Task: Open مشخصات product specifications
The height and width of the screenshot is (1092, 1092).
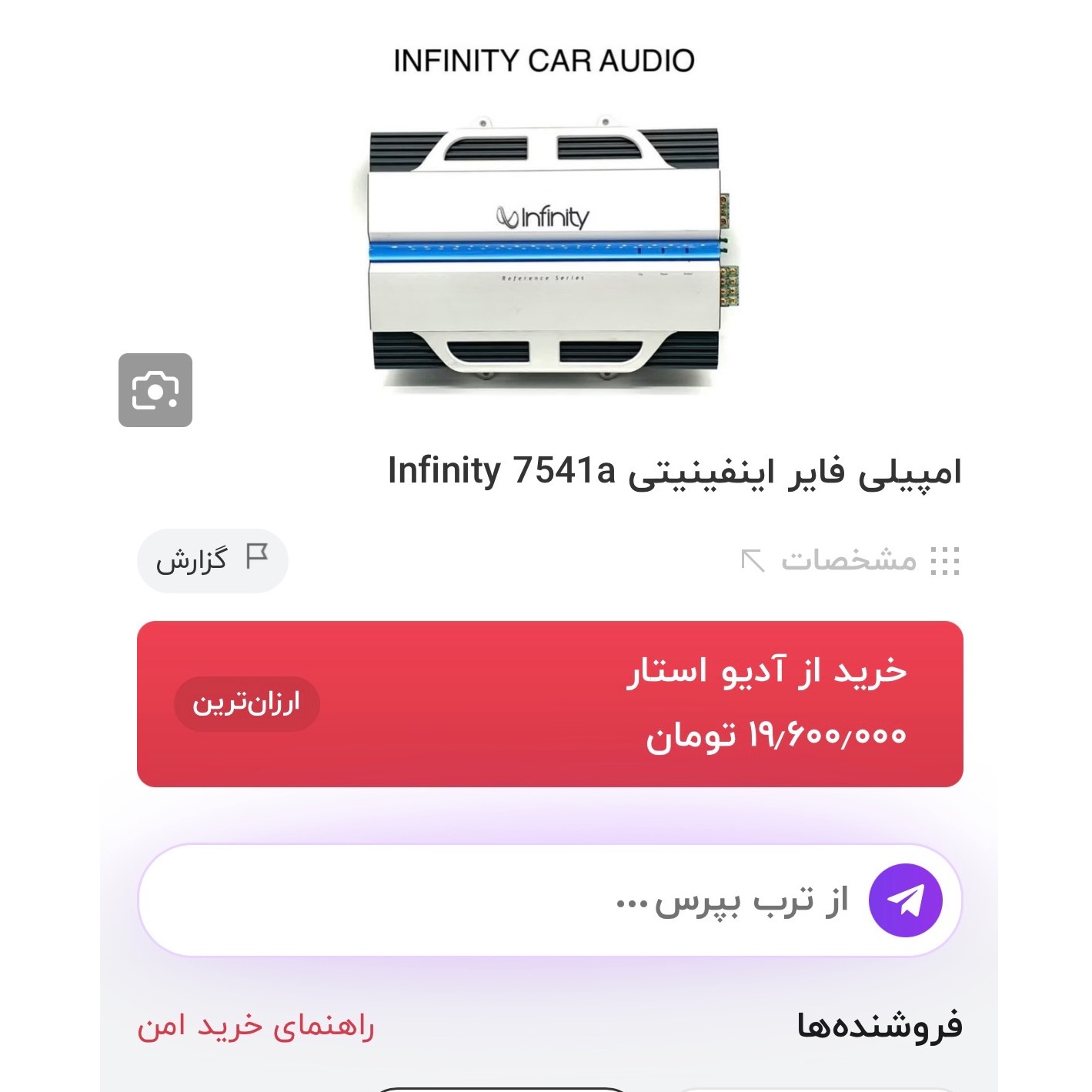Action: pyautogui.click(x=850, y=560)
